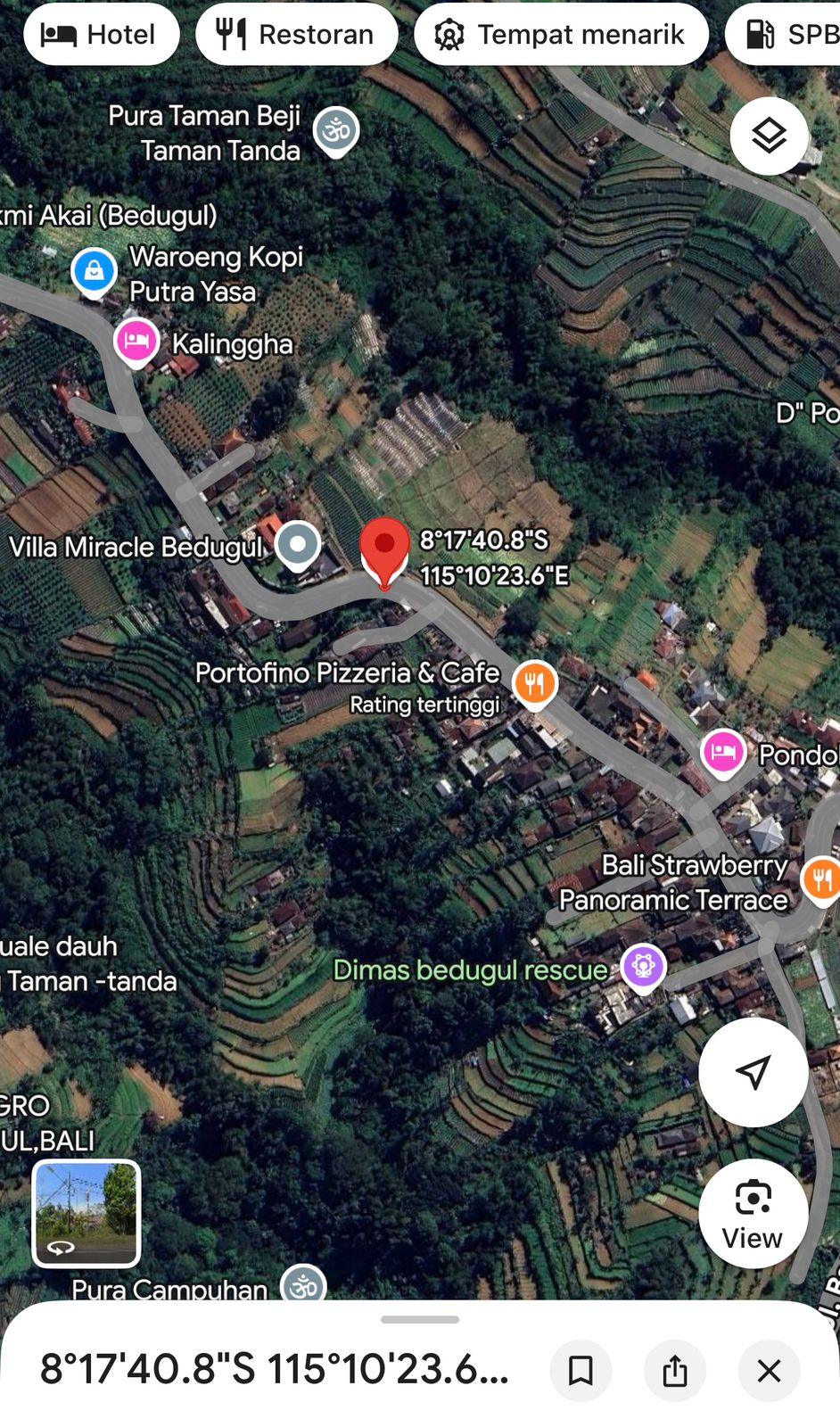840x1427 pixels.
Task: Share the pinned coordinates
Action: coord(675,1370)
